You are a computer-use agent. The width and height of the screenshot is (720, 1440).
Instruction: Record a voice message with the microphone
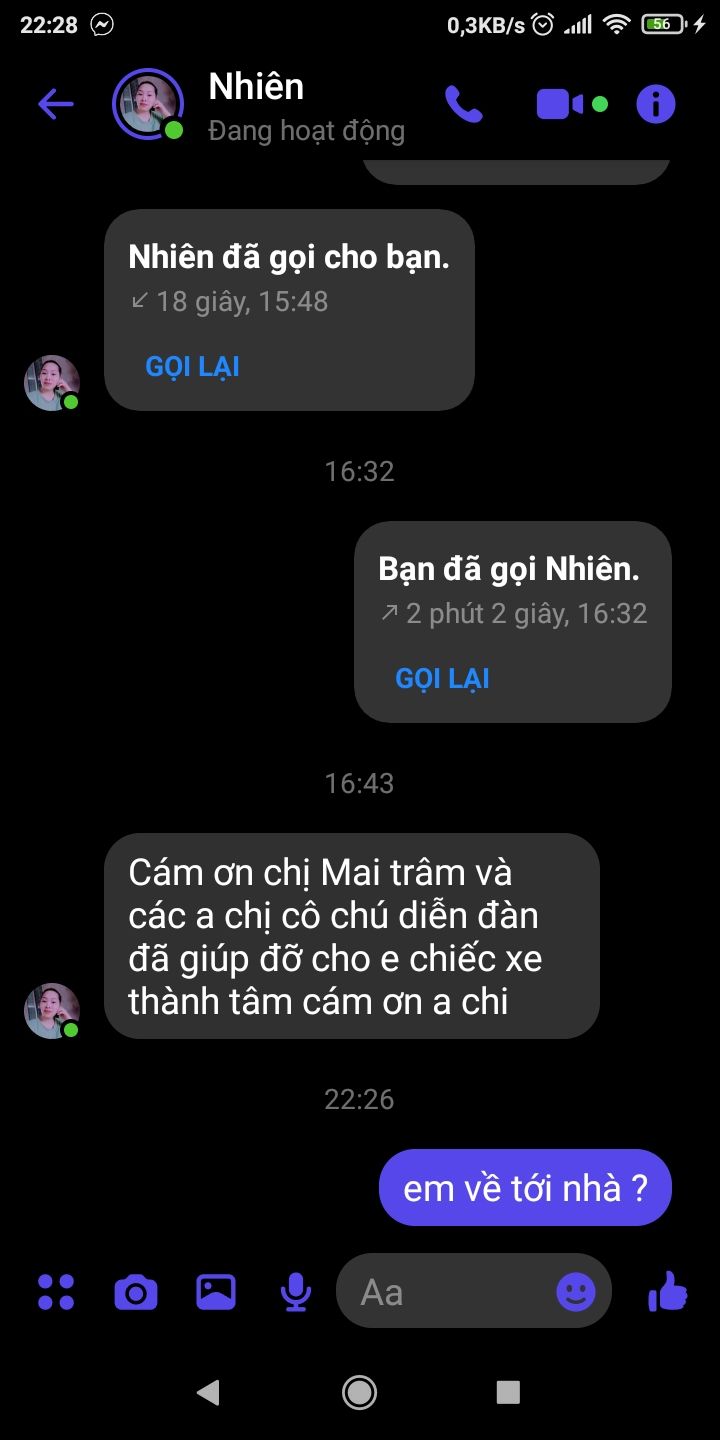[x=295, y=1292]
